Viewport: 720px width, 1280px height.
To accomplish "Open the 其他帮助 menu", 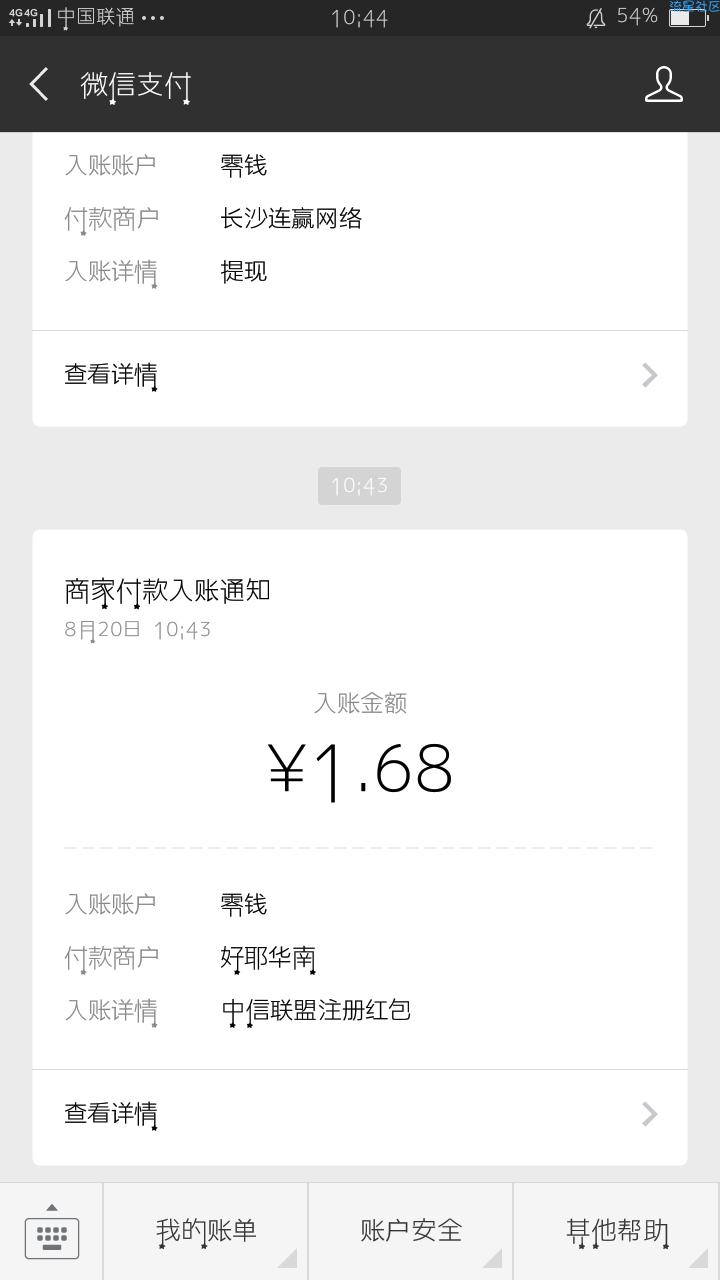I will point(617,1232).
